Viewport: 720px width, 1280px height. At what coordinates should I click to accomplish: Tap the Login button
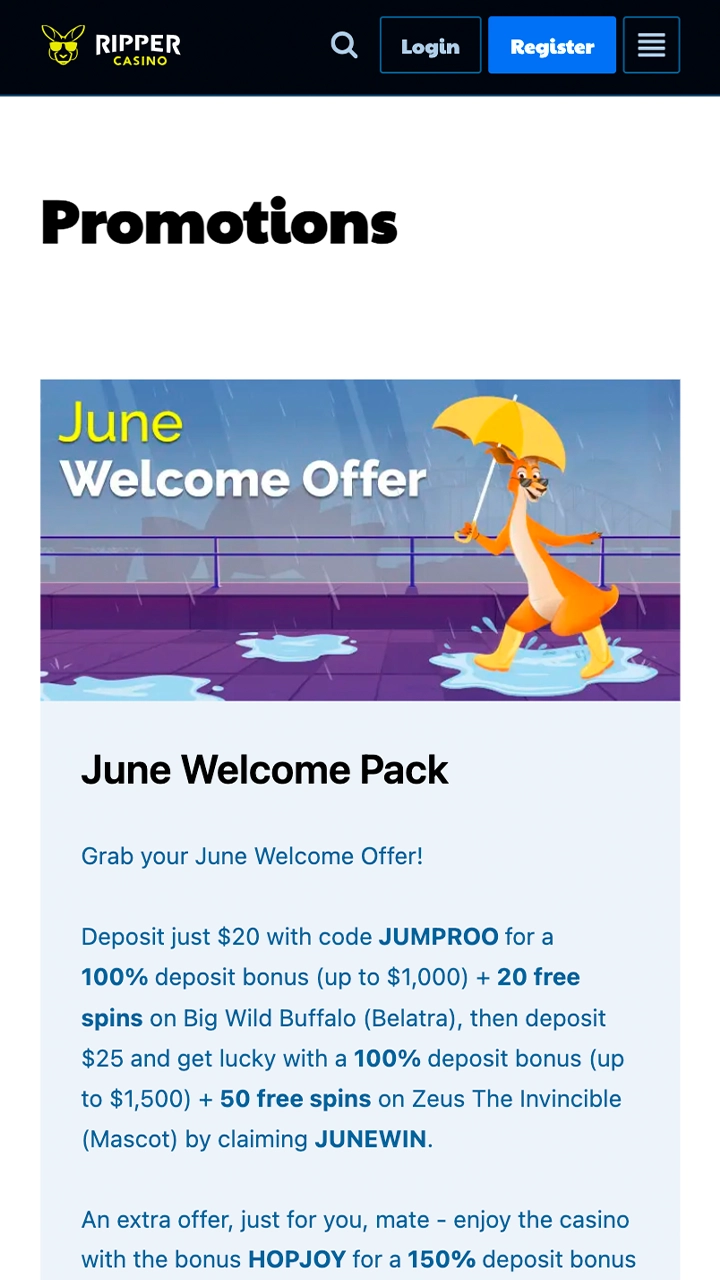[430, 45]
